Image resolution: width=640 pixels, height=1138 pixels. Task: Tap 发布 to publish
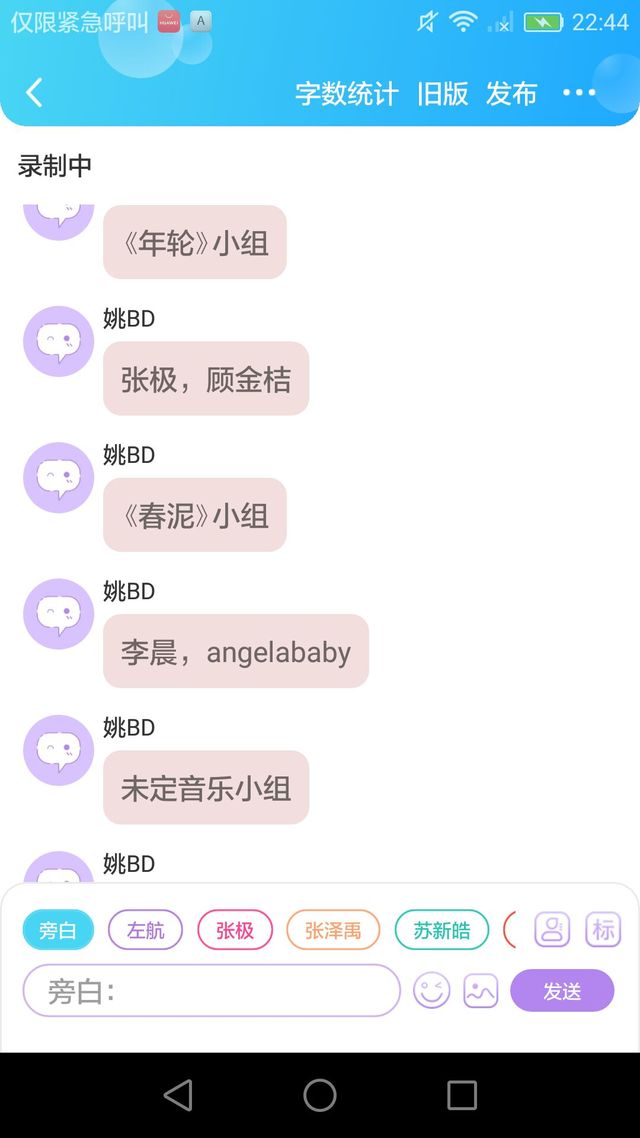point(512,94)
